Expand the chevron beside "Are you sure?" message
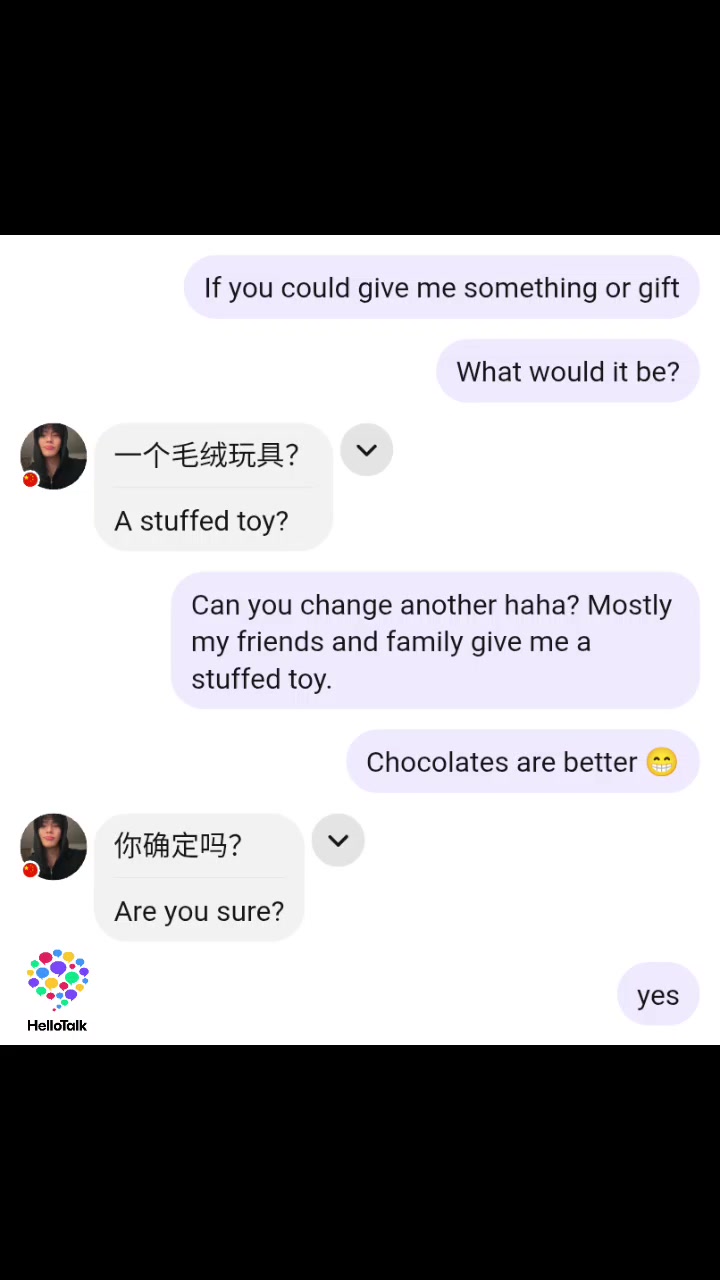This screenshot has height=1280, width=720. [x=338, y=840]
